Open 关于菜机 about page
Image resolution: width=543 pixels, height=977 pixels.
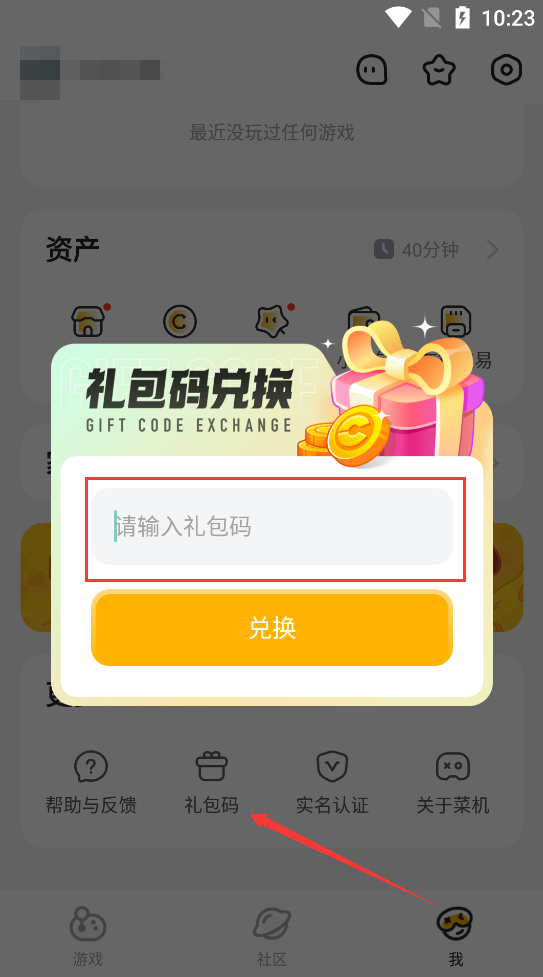click(x=453, y=783)
